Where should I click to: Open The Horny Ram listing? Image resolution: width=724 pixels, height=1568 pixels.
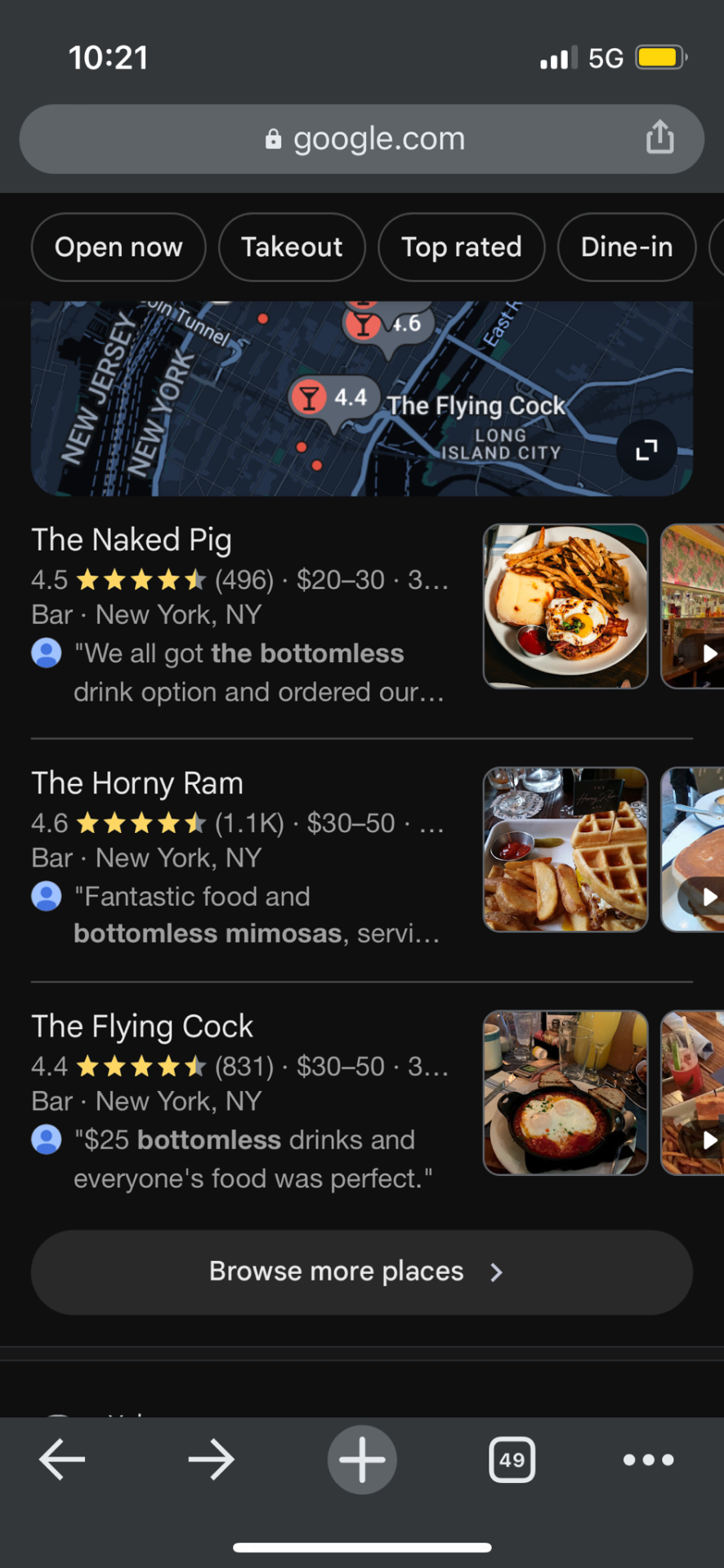(137, 783)
